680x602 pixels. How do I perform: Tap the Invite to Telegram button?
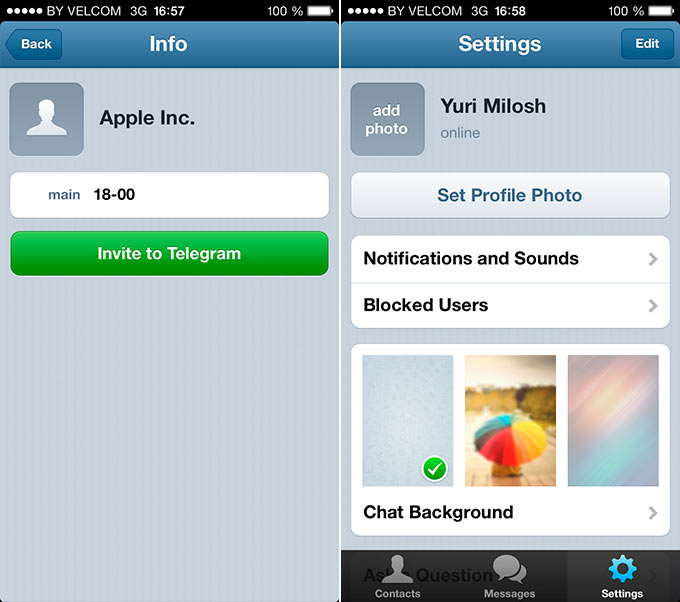(x=169, y=254)
